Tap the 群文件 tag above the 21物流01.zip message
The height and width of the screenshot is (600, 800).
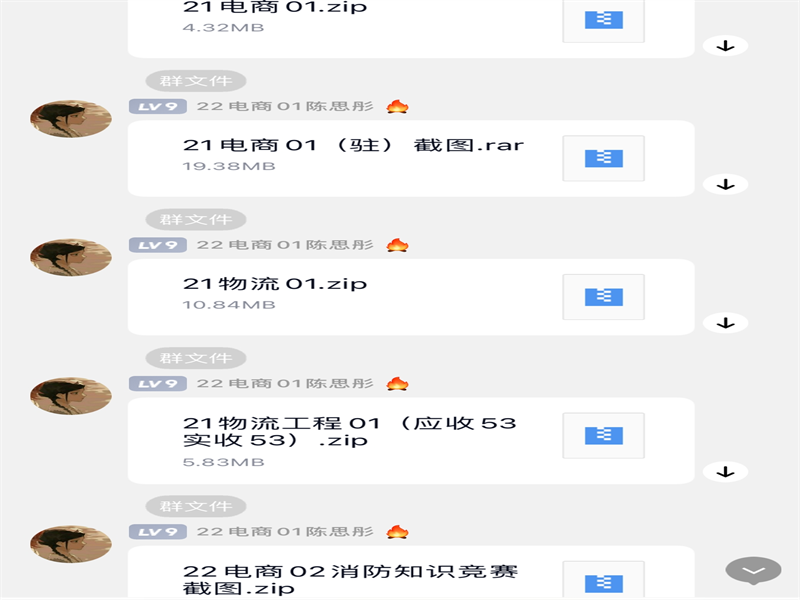coord(196,220)
